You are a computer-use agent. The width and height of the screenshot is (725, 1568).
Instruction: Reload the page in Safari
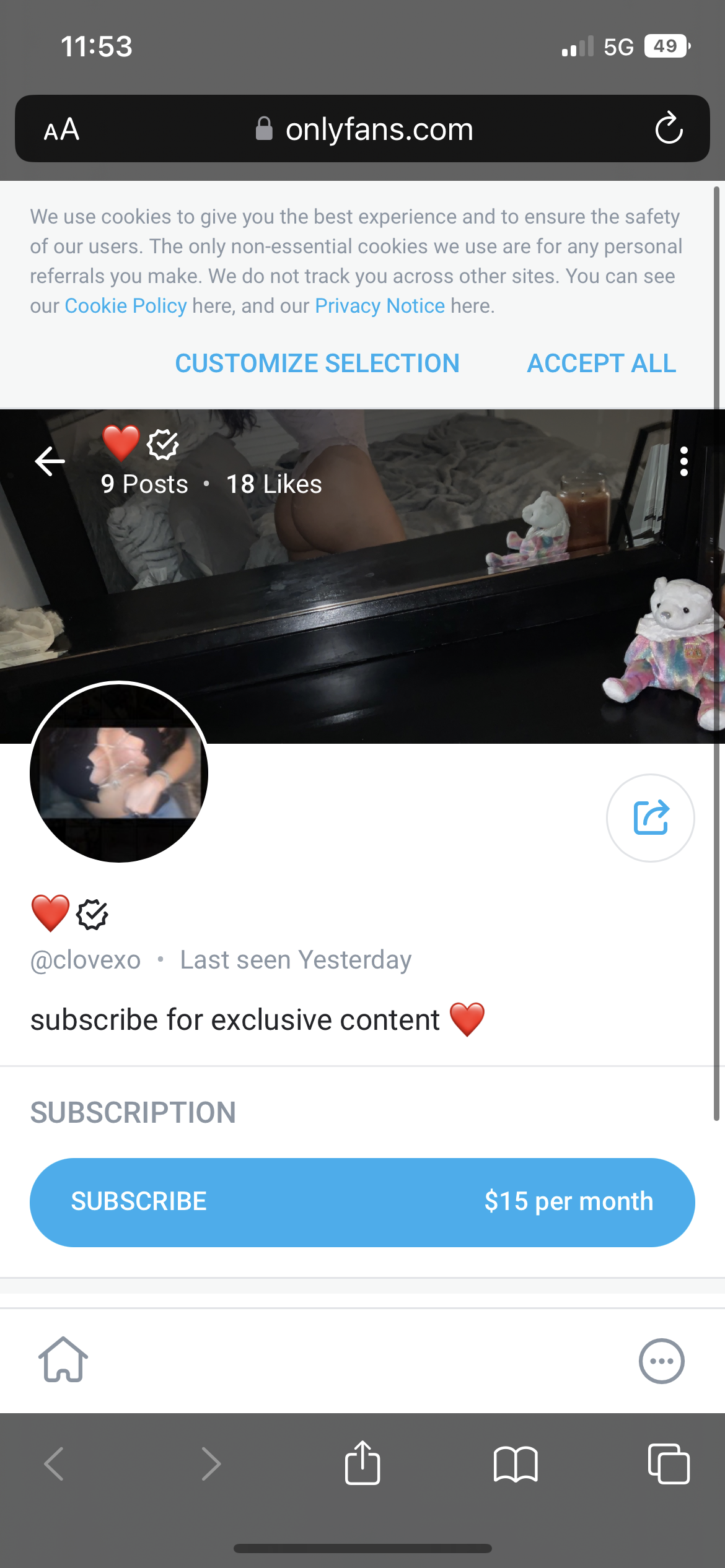click(x=669, y=129)
